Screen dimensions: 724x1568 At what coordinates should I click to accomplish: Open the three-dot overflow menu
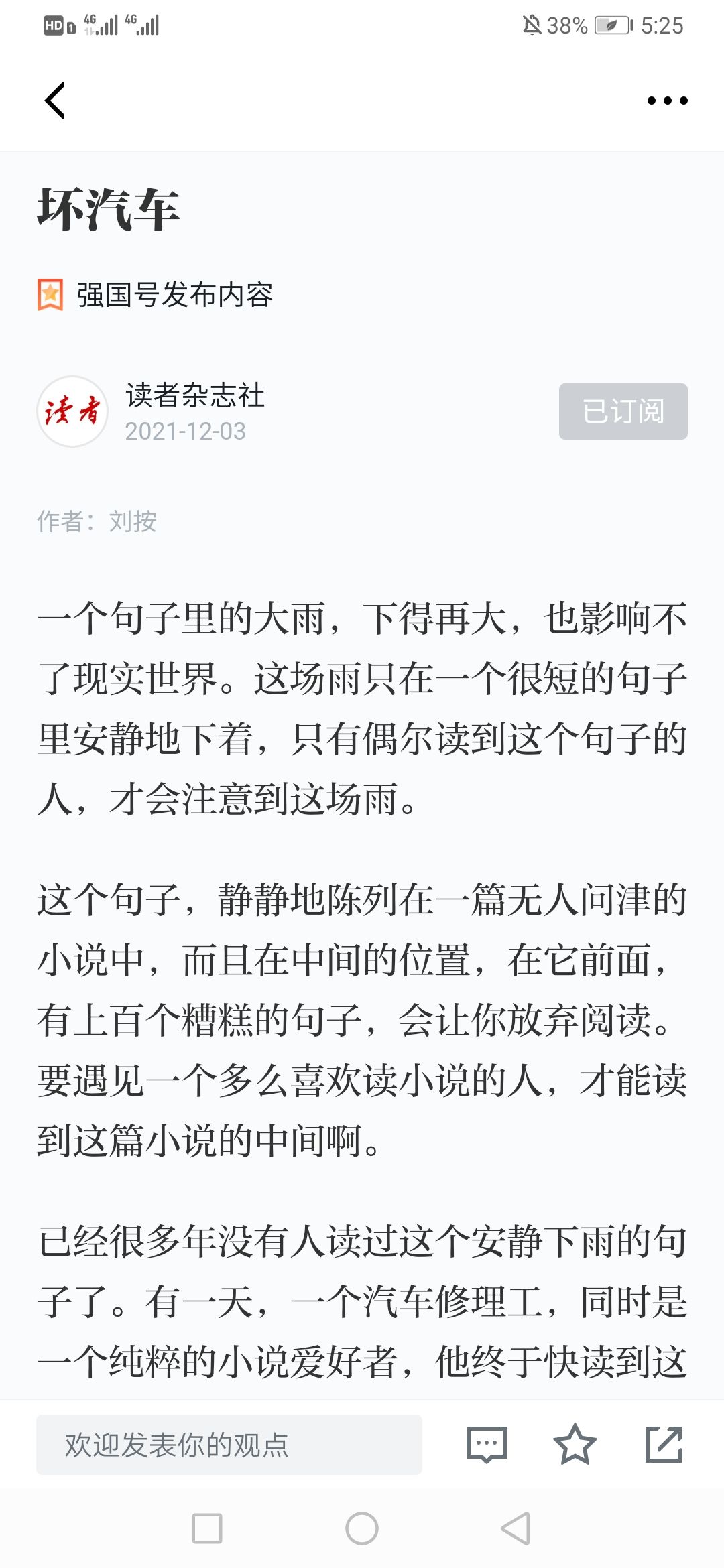667,101
